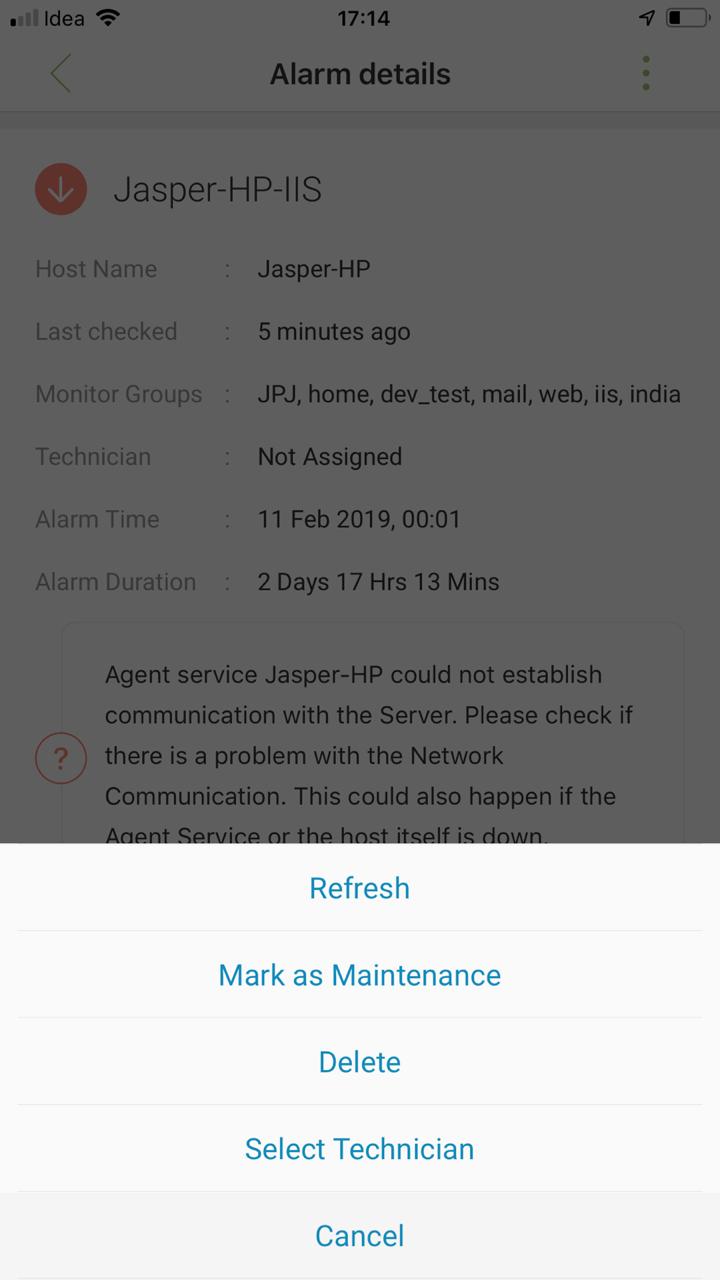Choose Refresh in the action sheet
The width and height of the screenshot is (720, 1280).
point(359,888)
